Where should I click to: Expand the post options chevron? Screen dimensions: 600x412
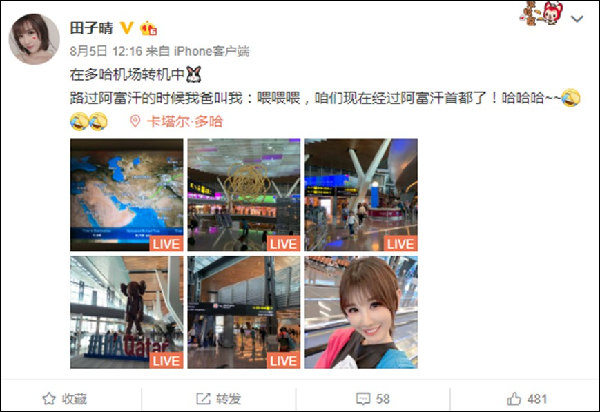576,19
